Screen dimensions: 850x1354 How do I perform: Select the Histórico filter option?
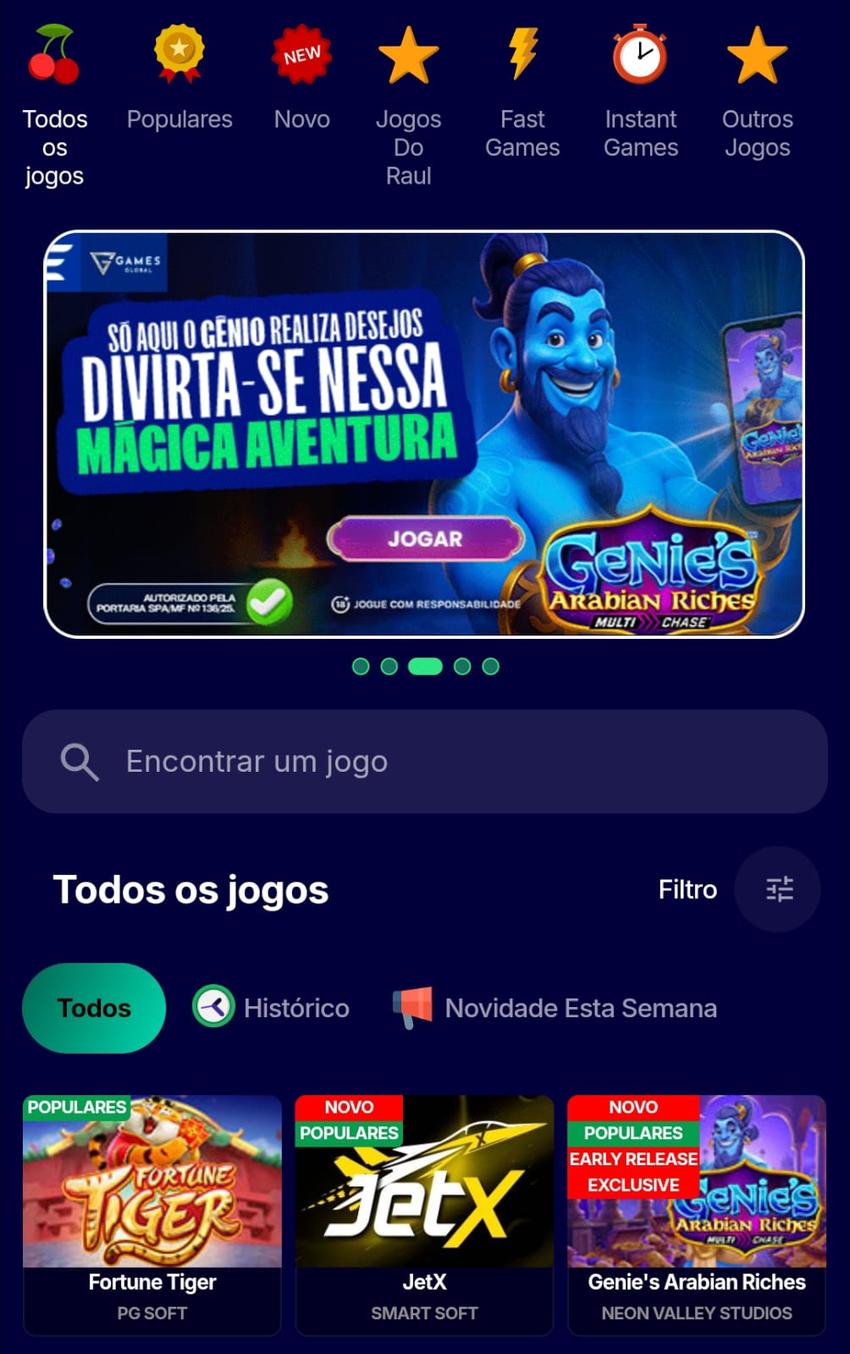(x=271, y=1007)
